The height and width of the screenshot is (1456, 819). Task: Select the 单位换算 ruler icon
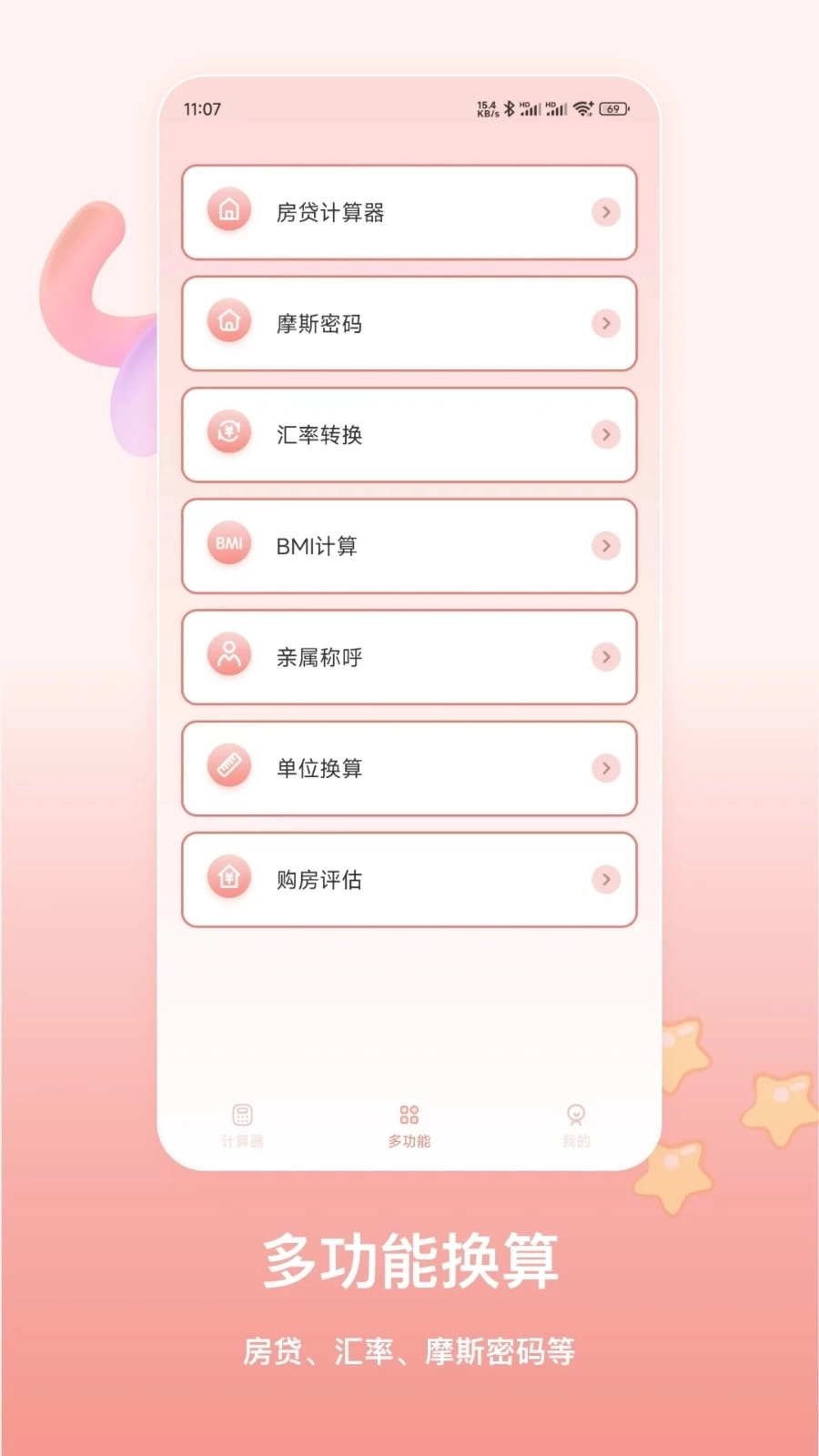click(x=229, y=768)
